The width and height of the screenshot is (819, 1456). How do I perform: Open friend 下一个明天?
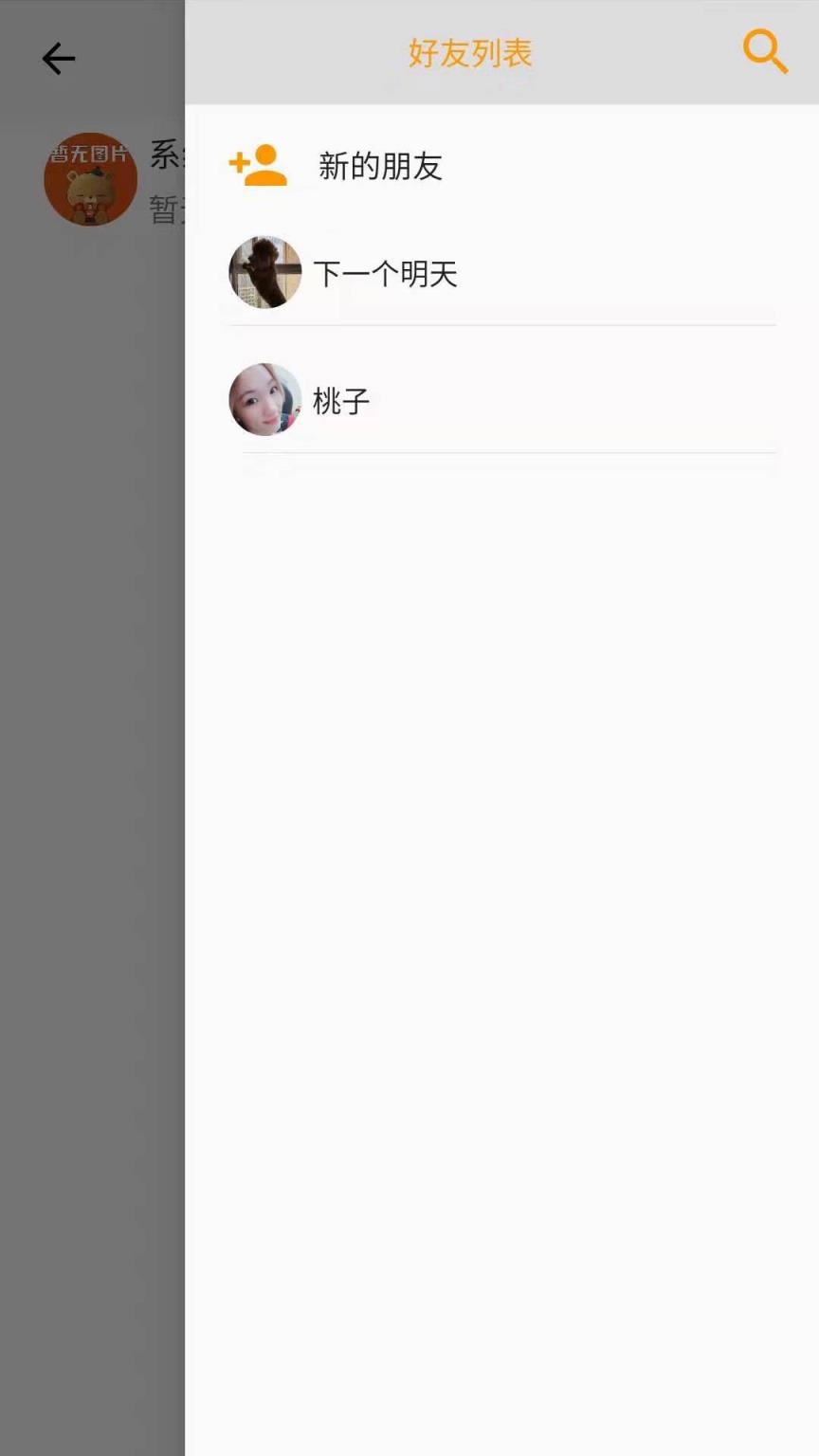(385, 275)
